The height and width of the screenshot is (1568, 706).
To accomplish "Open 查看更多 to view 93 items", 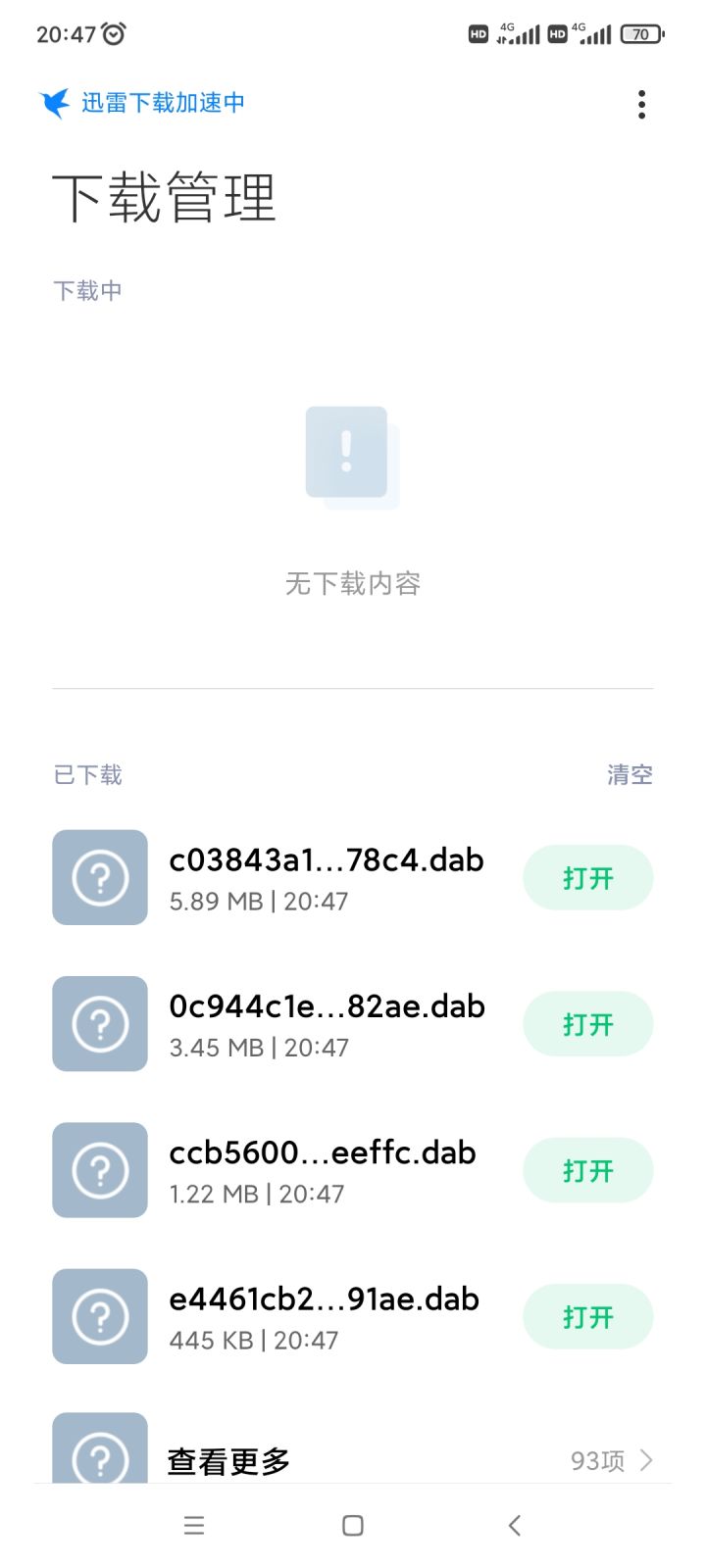I will (x=392, y=1460).
